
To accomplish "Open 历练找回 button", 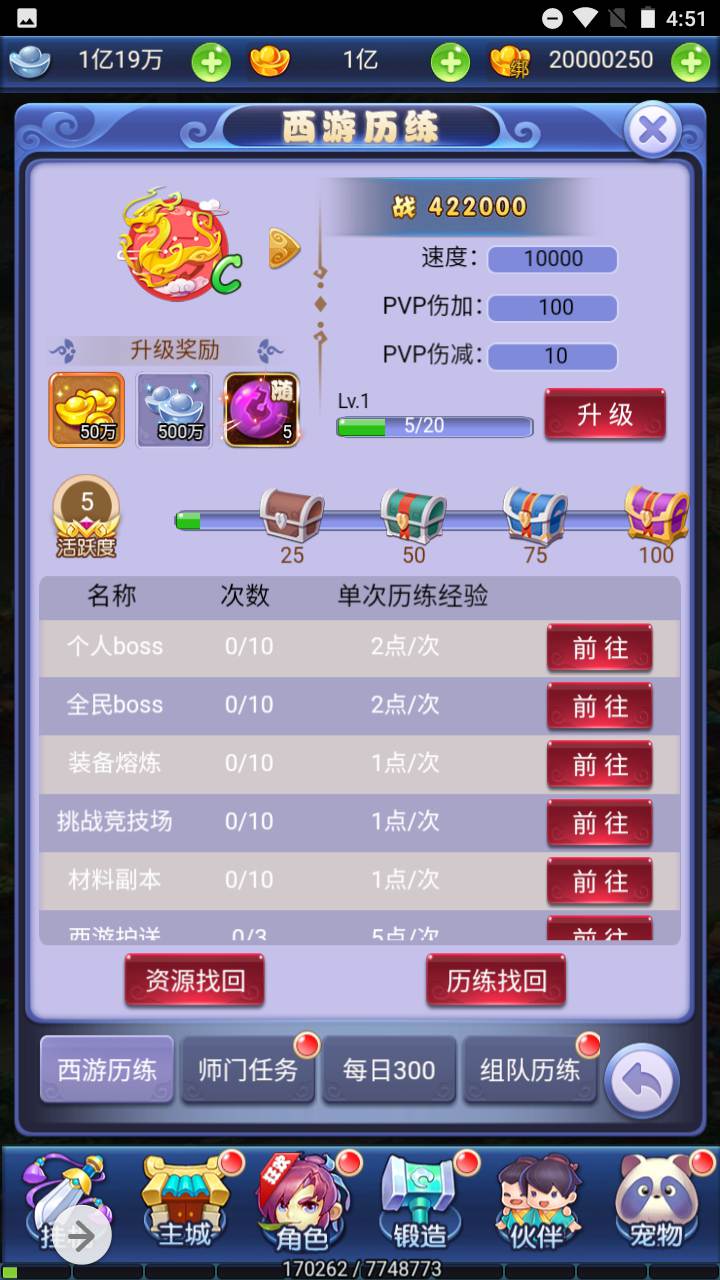I will (x=496, y=980).
